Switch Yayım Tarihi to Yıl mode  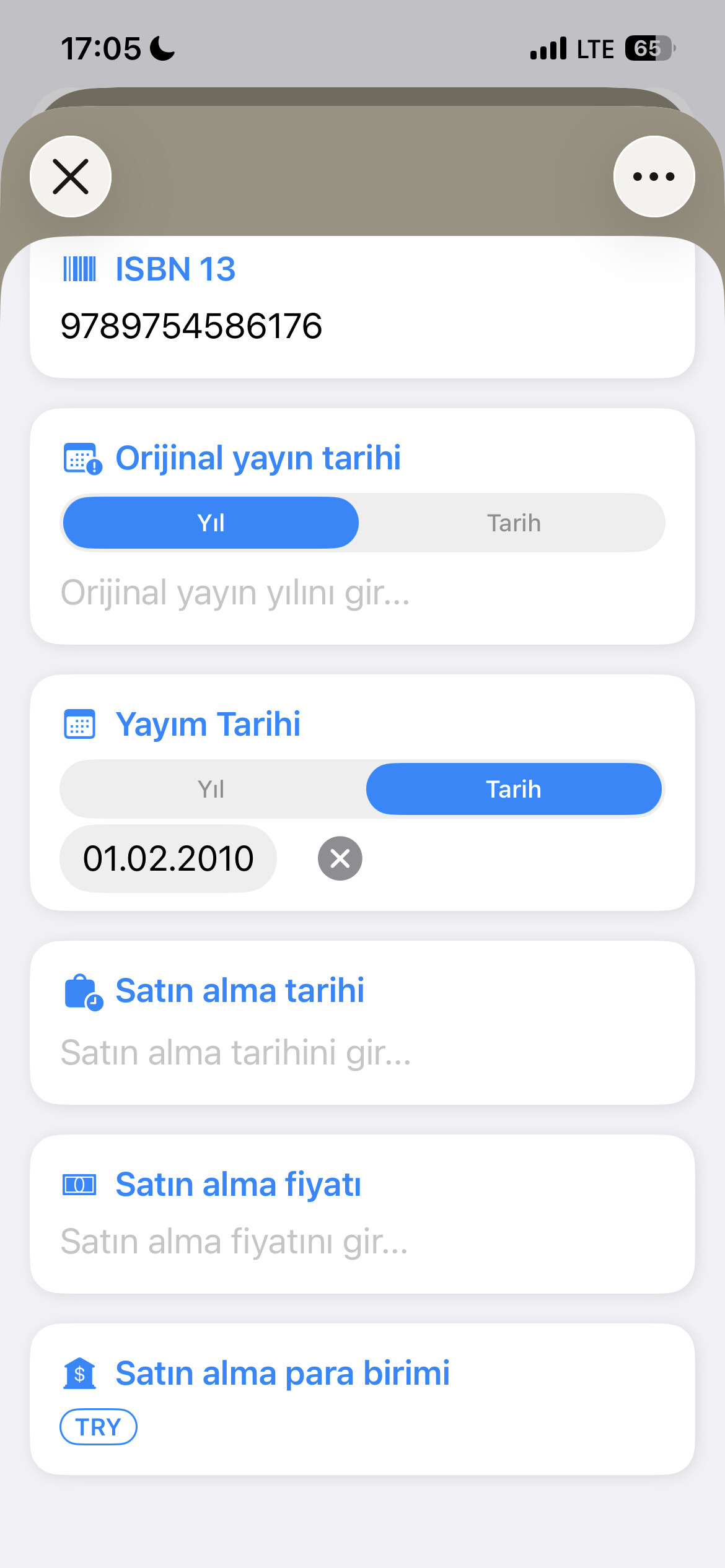pyautogui.click(x=211, y=789)
